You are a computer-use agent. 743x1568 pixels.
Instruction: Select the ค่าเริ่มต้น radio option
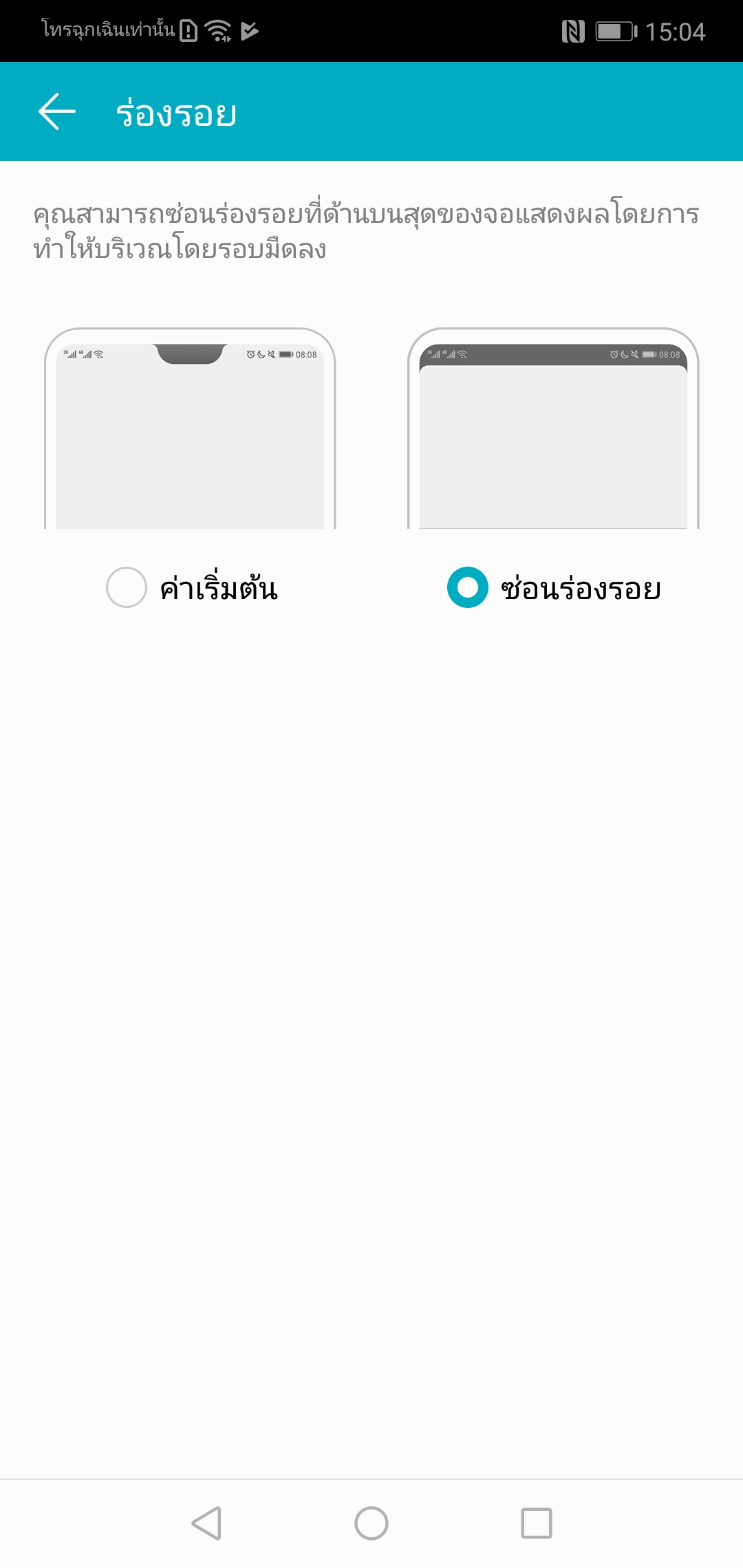pos(127,587)
